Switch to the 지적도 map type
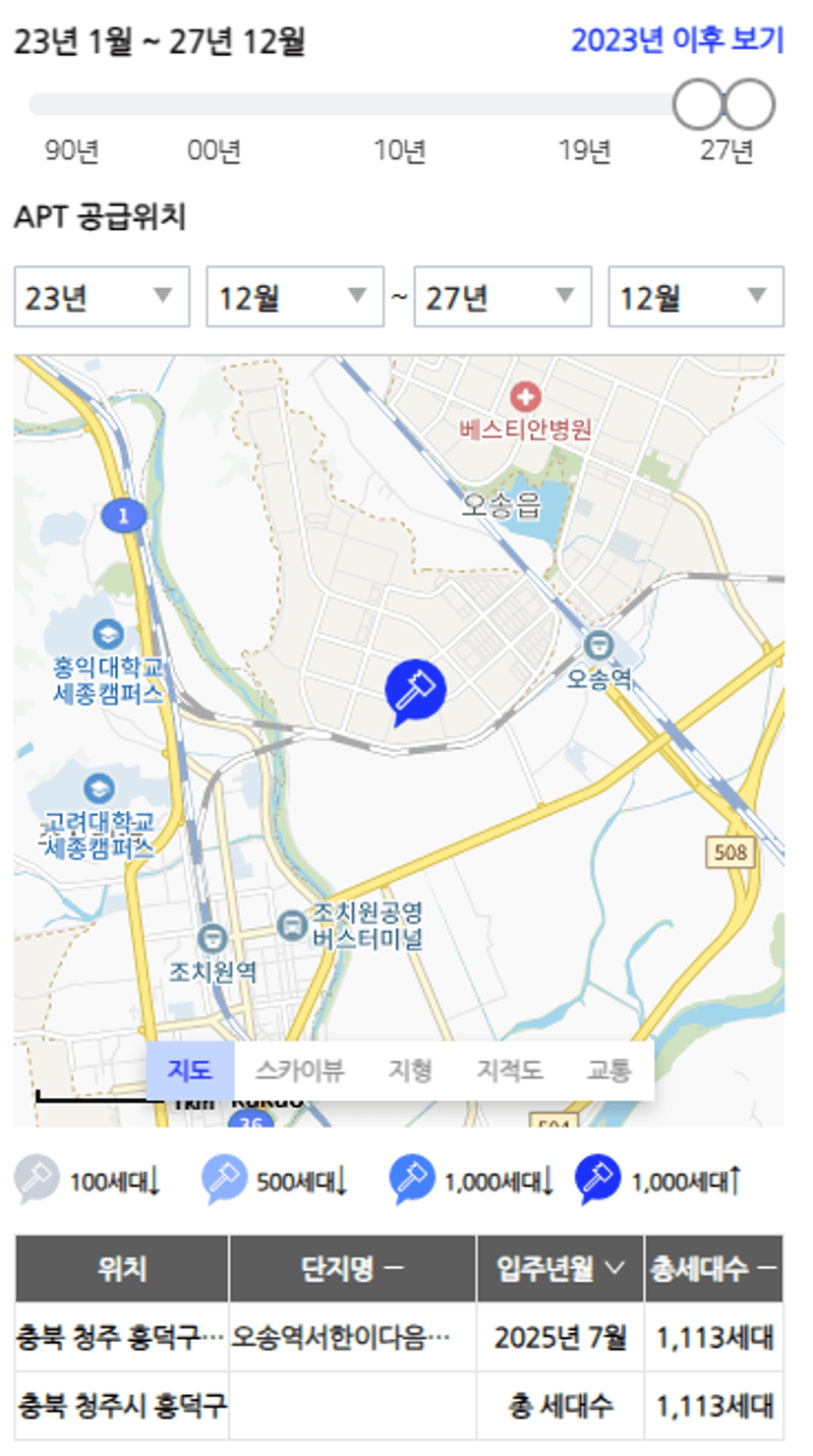 (x=509, y=1071)
